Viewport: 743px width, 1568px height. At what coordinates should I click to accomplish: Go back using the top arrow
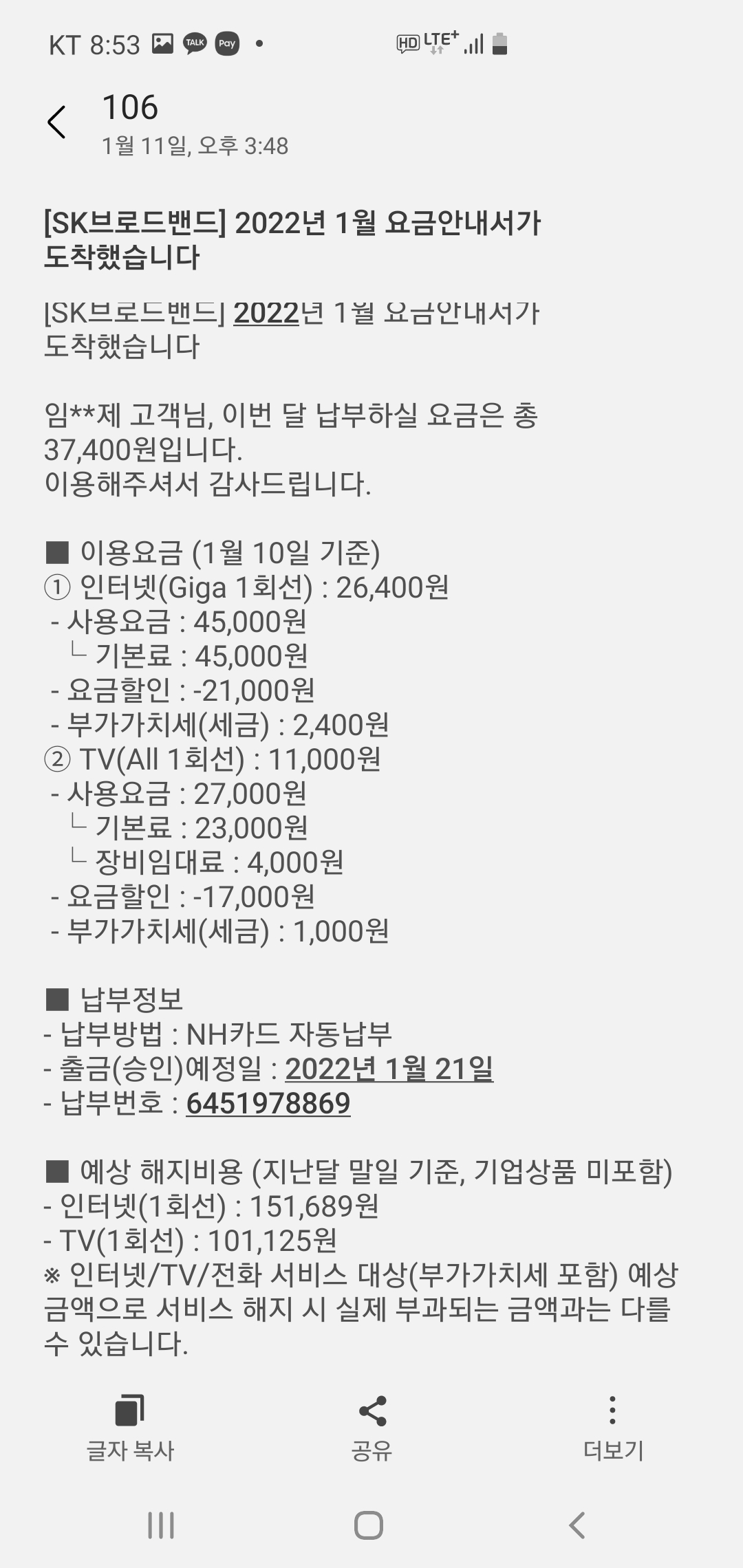pyautogui.click(x=56, y=122)
